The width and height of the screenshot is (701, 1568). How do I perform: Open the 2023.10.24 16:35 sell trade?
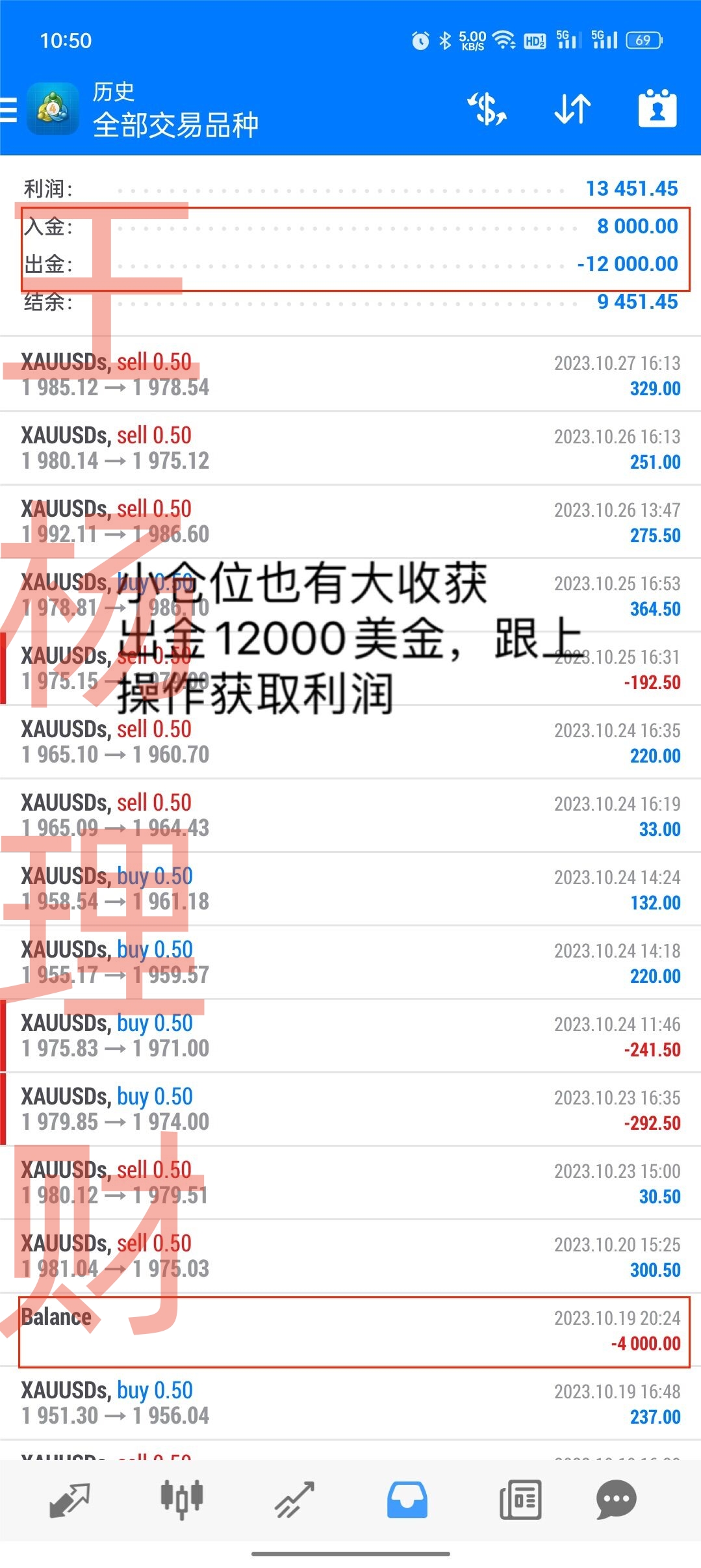tap(351, 742)
